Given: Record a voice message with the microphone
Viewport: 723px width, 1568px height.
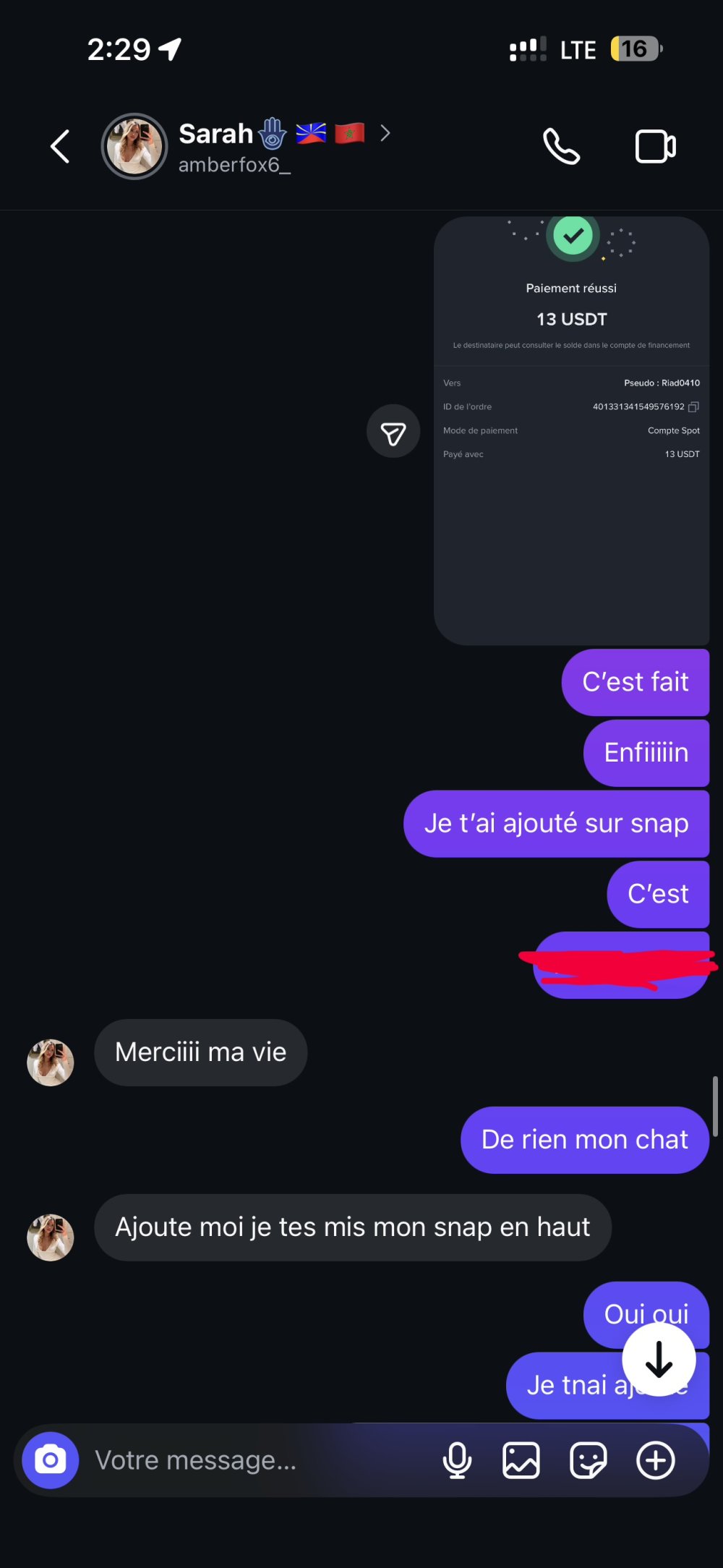Looking at the screenshot, I should coord(457,1460).
